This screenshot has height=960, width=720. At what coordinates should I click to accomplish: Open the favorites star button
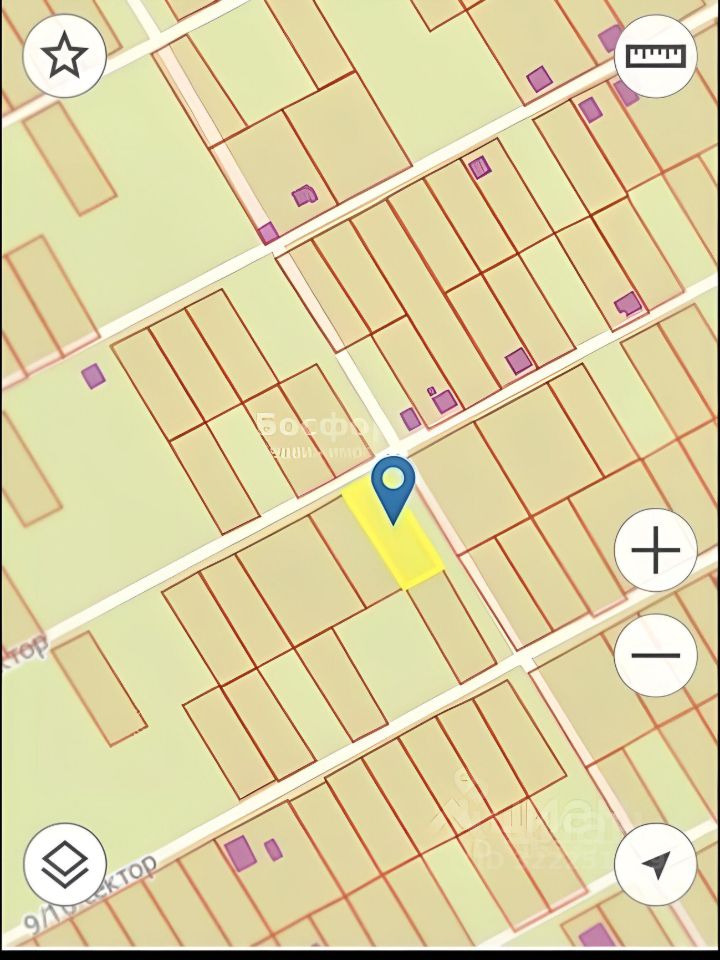click(x=64, y=56)
